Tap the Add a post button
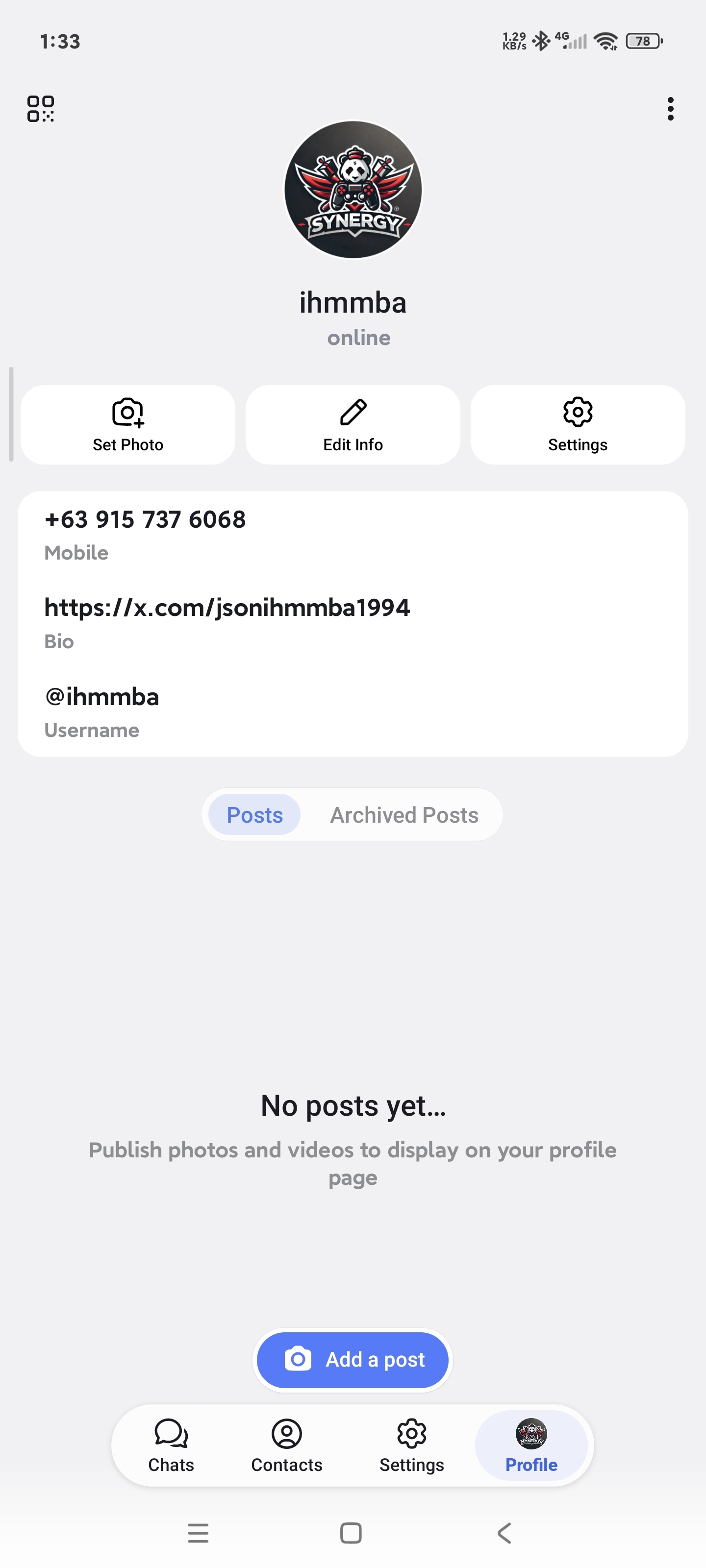This screenshot has width=706, height=1568. [352, 1360]
